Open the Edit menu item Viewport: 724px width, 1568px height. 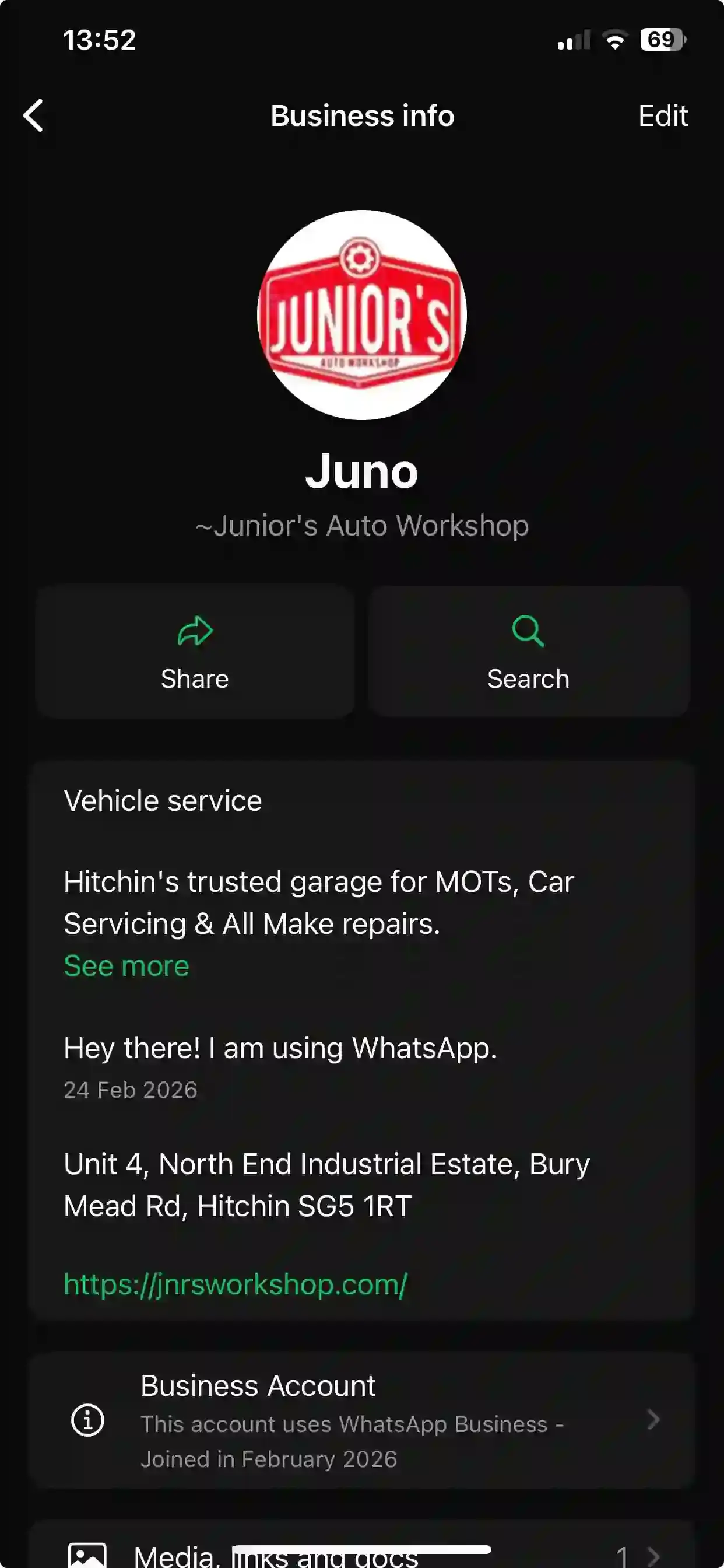tap(663, 116)
